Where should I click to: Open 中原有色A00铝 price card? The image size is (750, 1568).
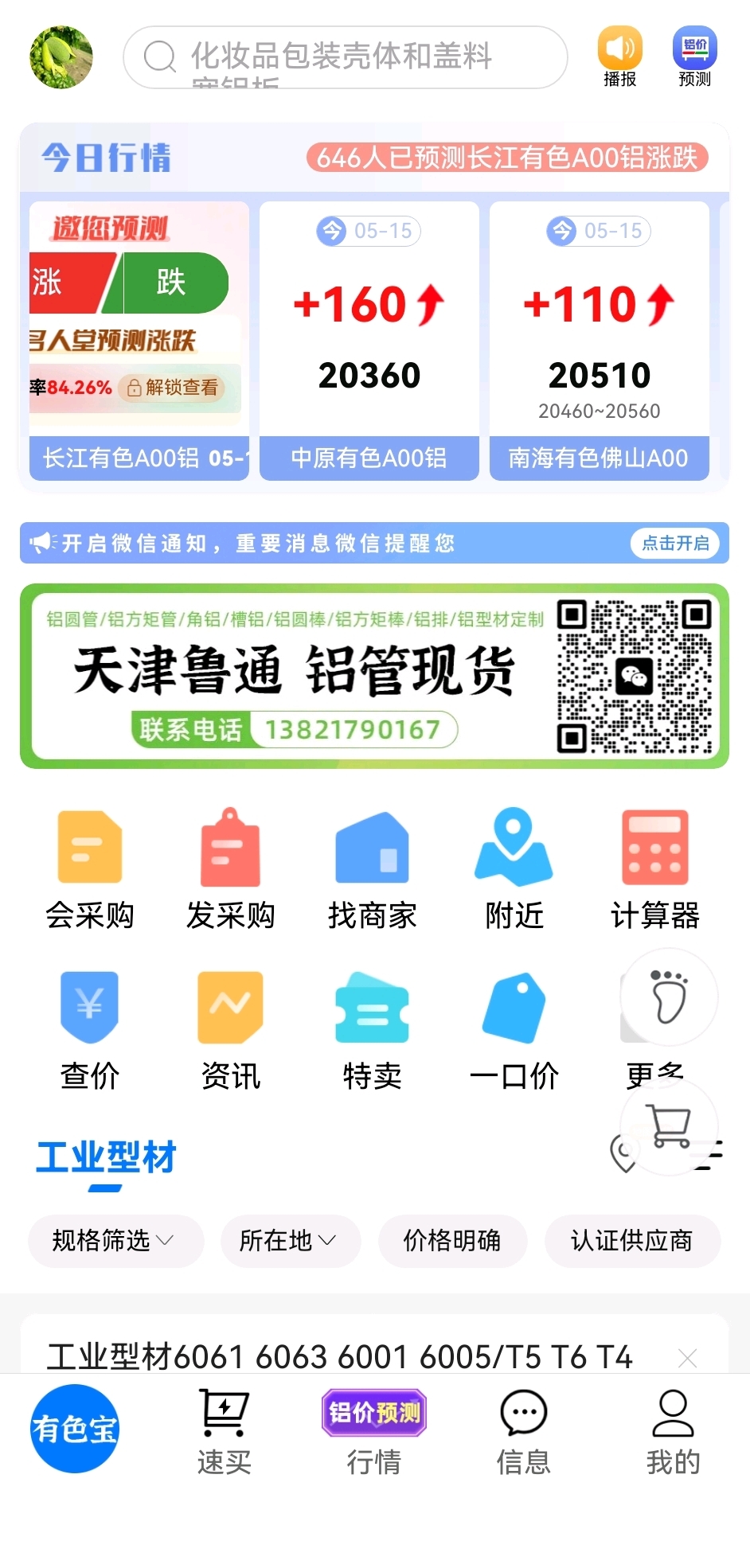click(x=369, y=341)
